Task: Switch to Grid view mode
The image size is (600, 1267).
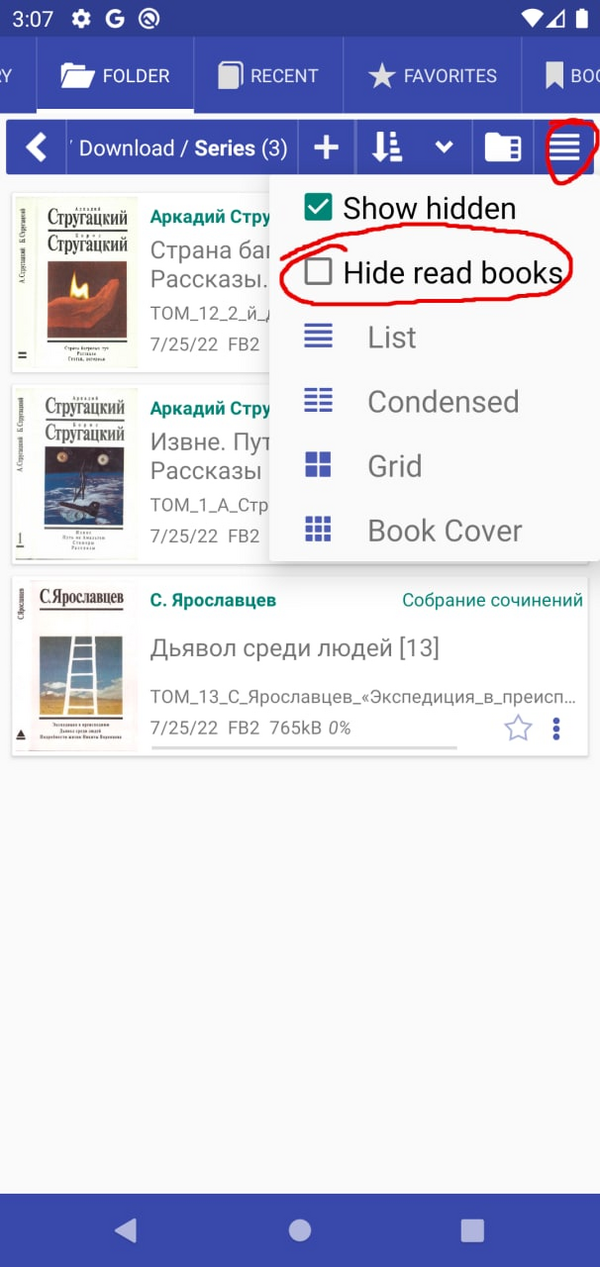Action: 394,466
